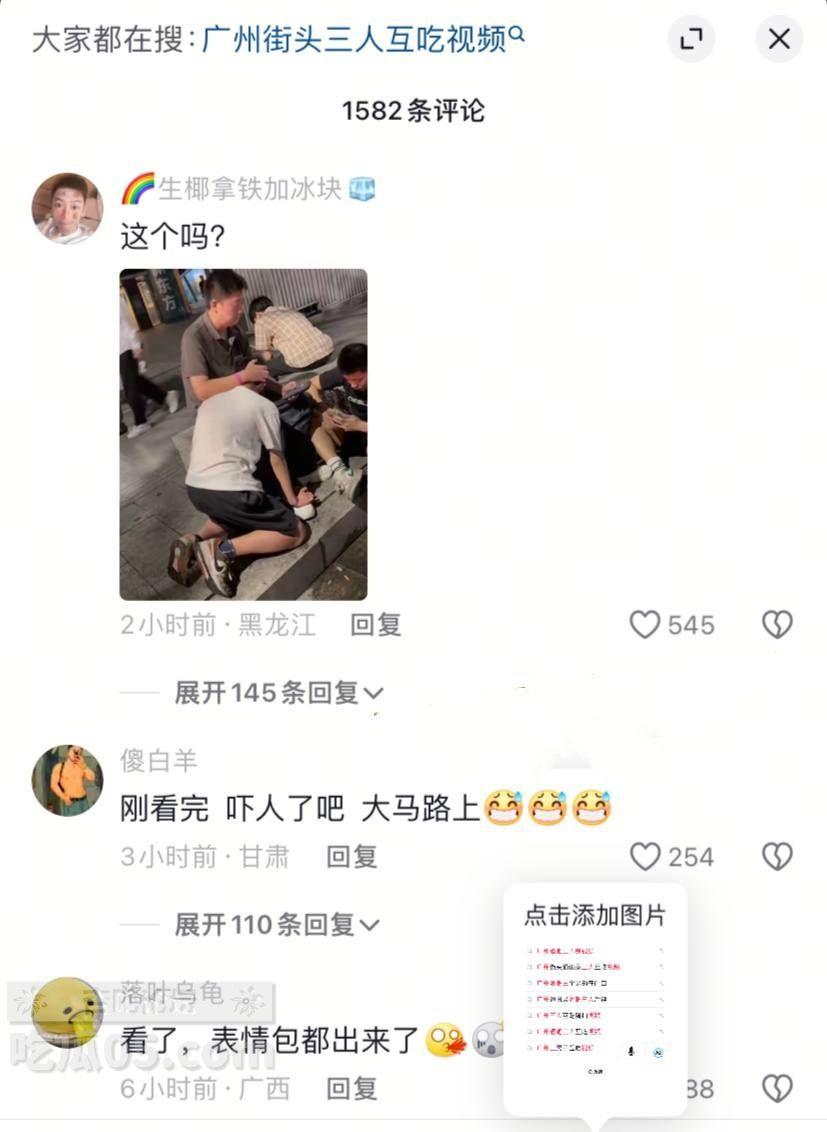View the photo in 生椰拿铁加冰块's comment
827x1132 pixels.
[x=243, y=434]
